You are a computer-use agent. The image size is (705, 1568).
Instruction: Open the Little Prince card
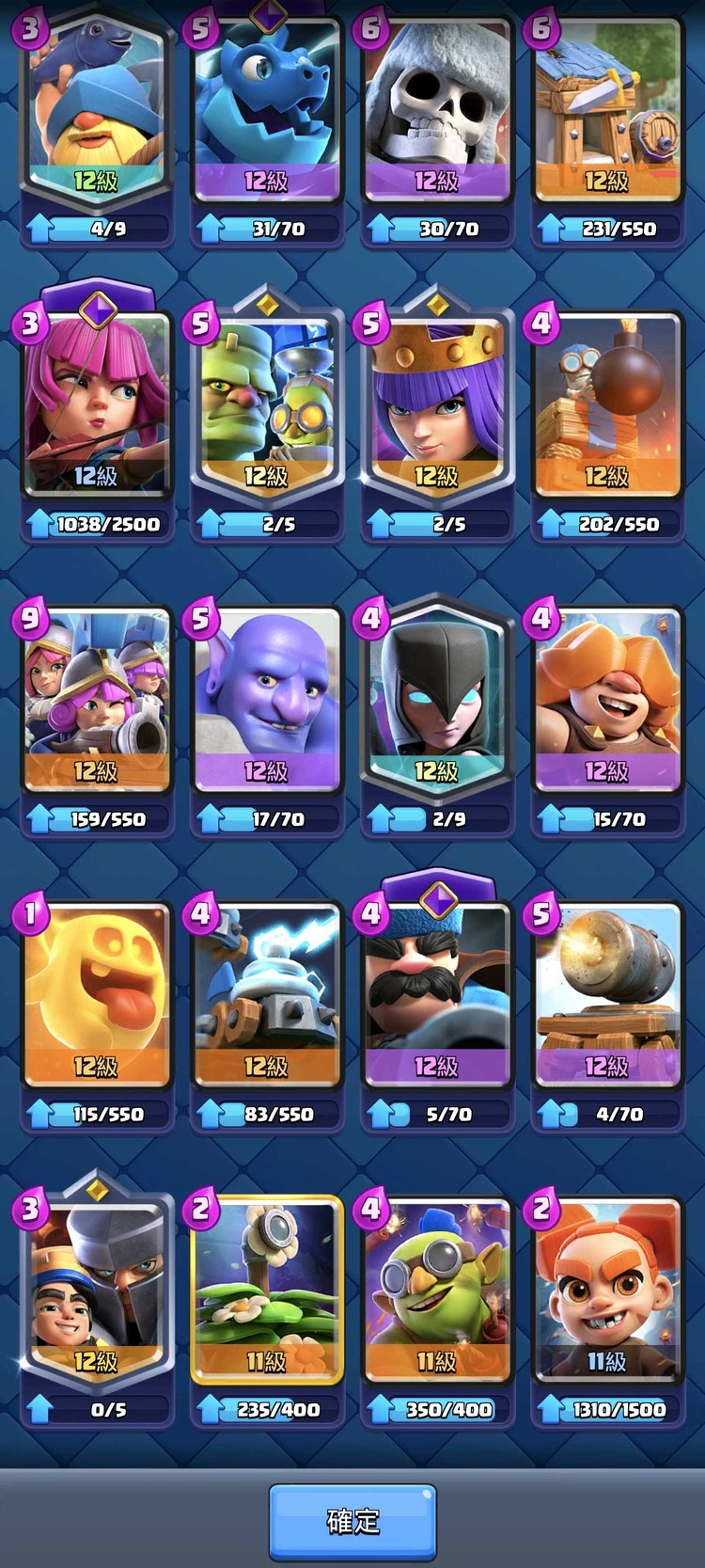click(x=97, y=1291)
